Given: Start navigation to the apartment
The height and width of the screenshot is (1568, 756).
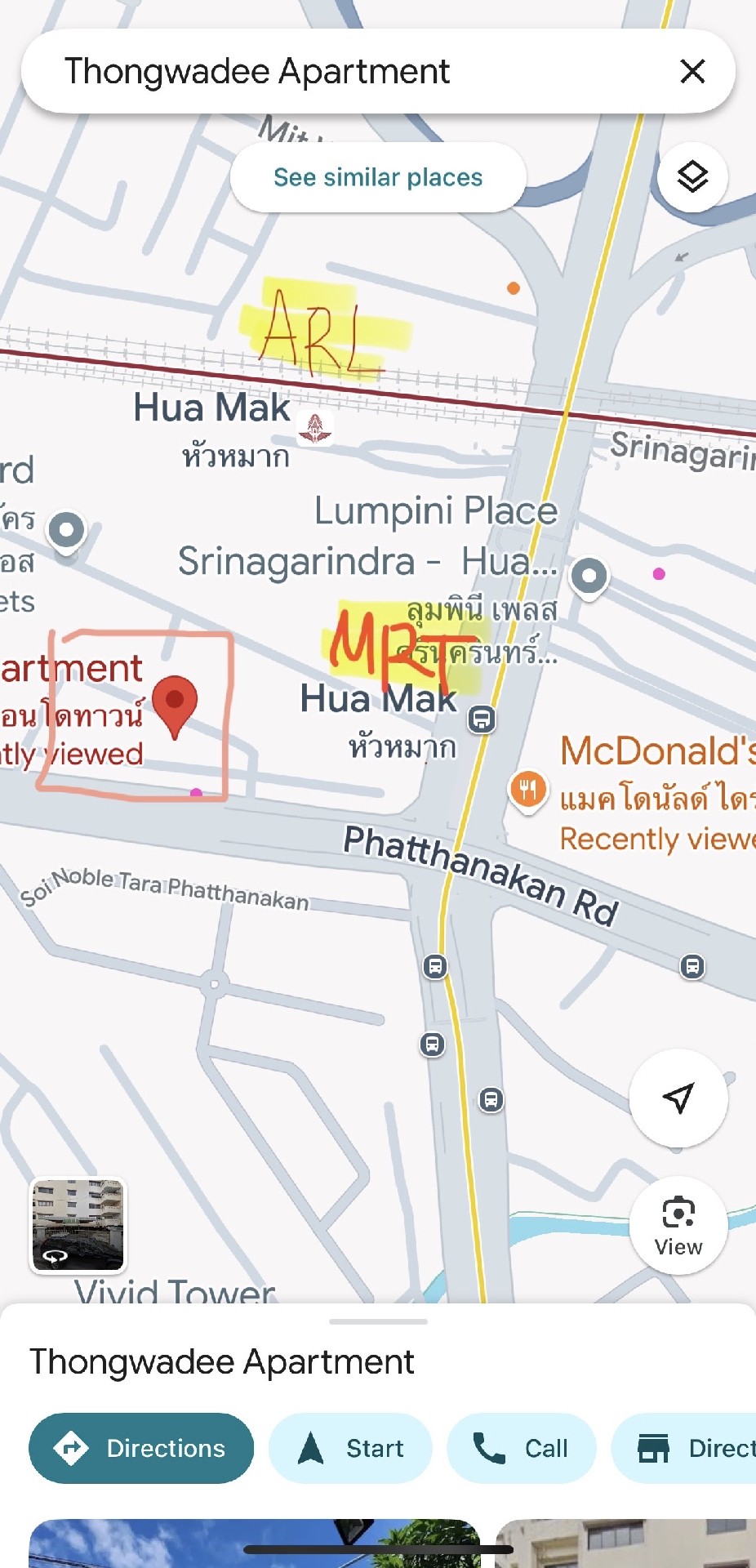Looking at the screenshot, I should pos(350,1448).
